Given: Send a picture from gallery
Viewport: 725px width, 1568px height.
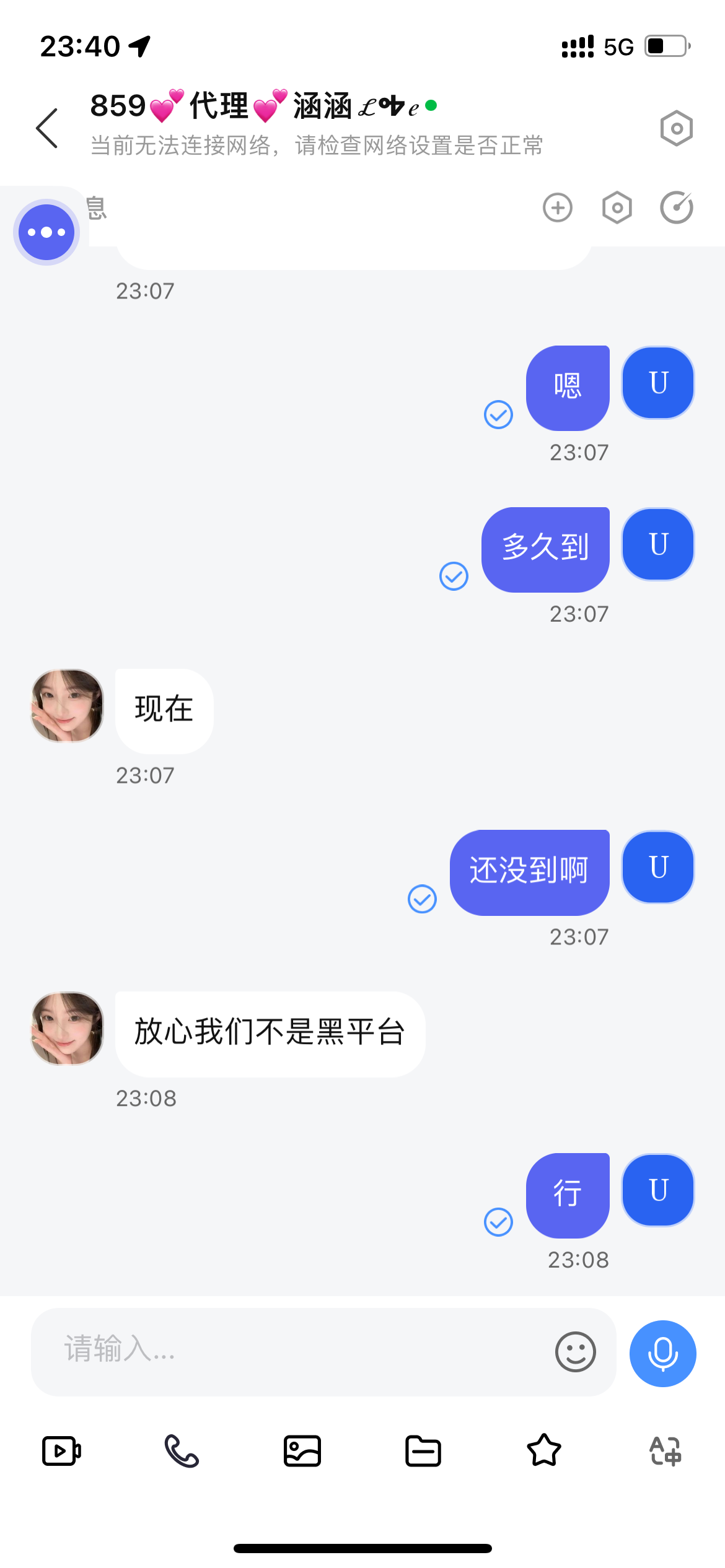Looking at the screenshot, I should coord(302,1450).
